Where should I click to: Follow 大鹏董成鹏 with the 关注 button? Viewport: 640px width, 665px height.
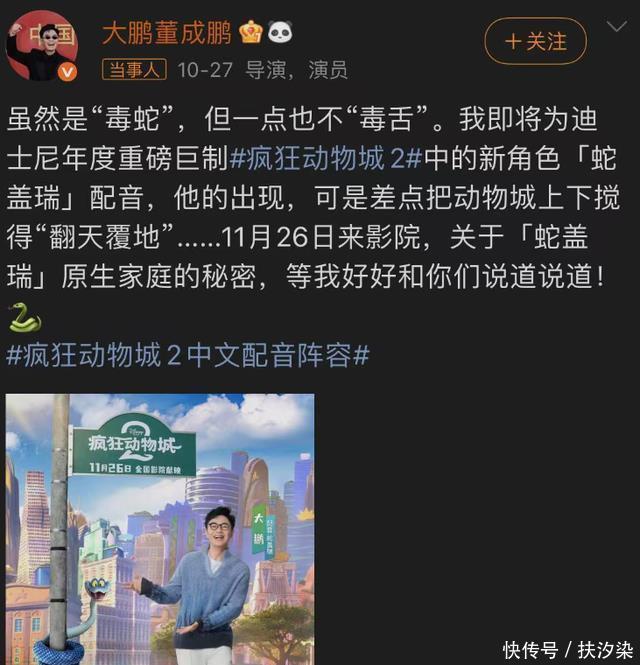pos(535,41)
